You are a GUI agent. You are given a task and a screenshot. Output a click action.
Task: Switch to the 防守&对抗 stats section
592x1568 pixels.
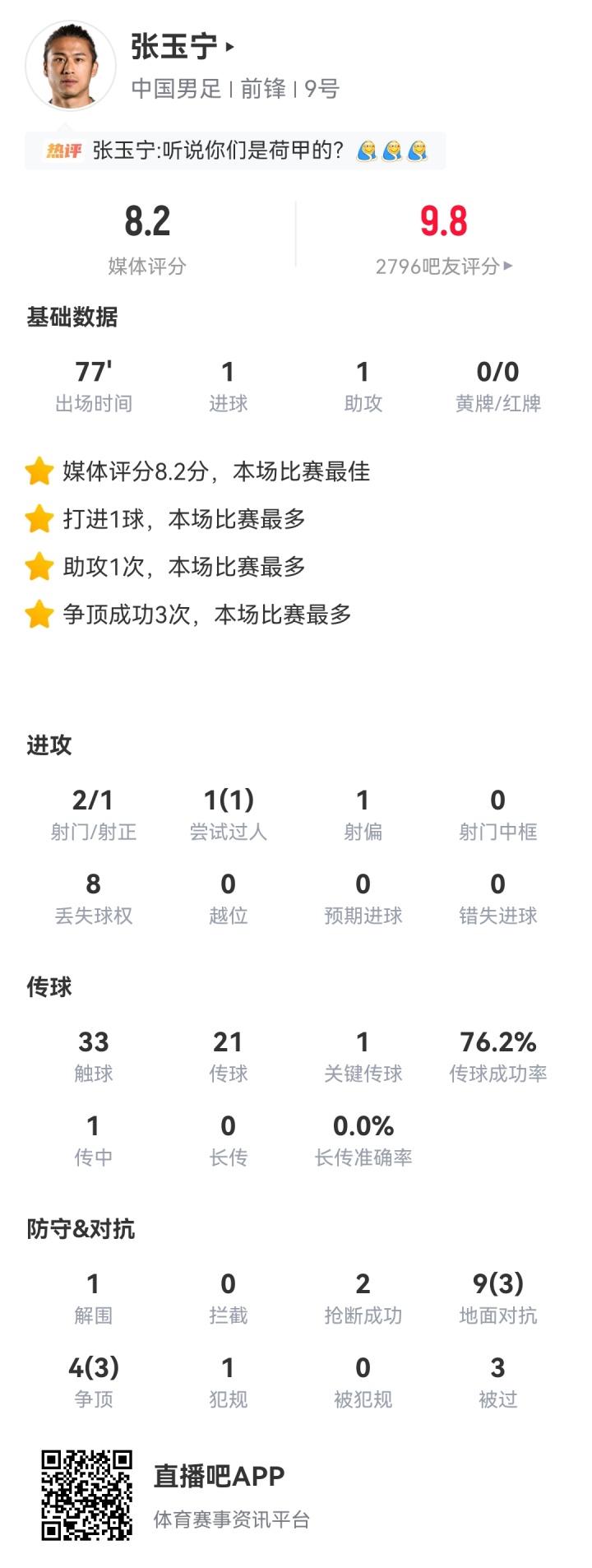tap(78, 1232)
